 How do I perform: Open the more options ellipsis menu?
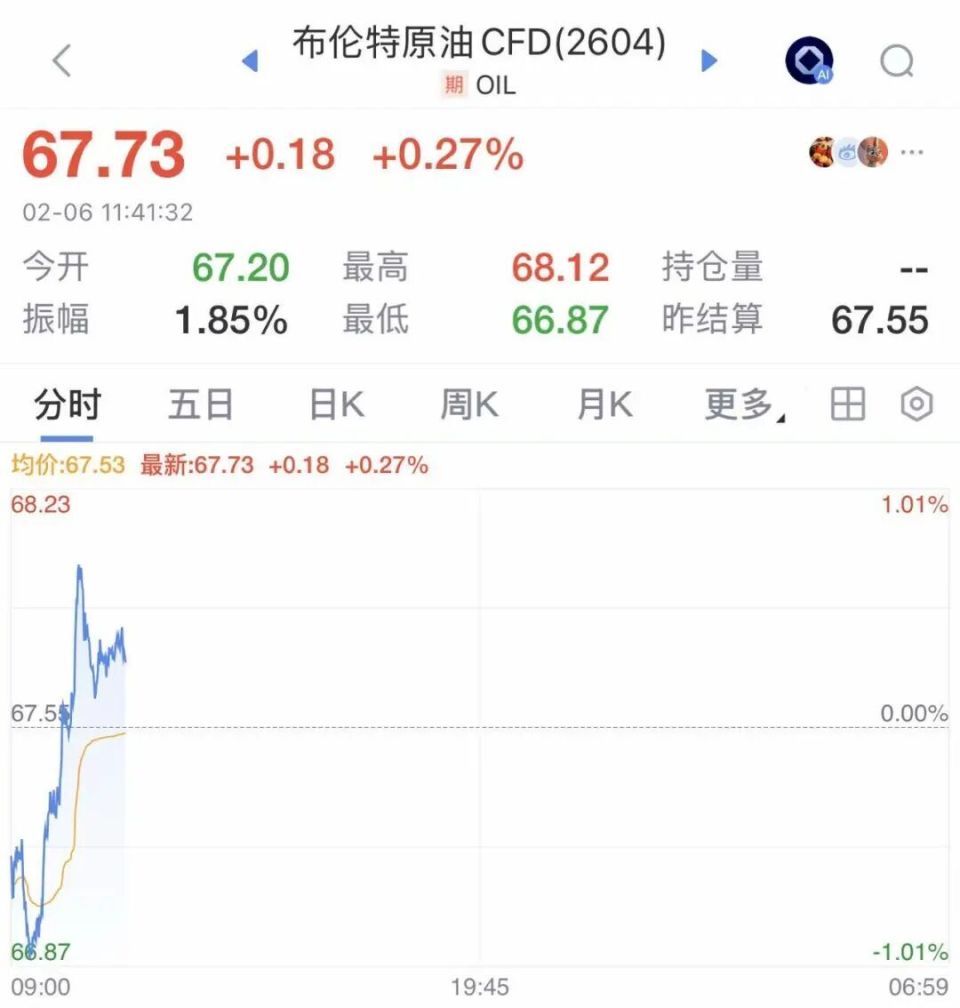tap(911, 151)
